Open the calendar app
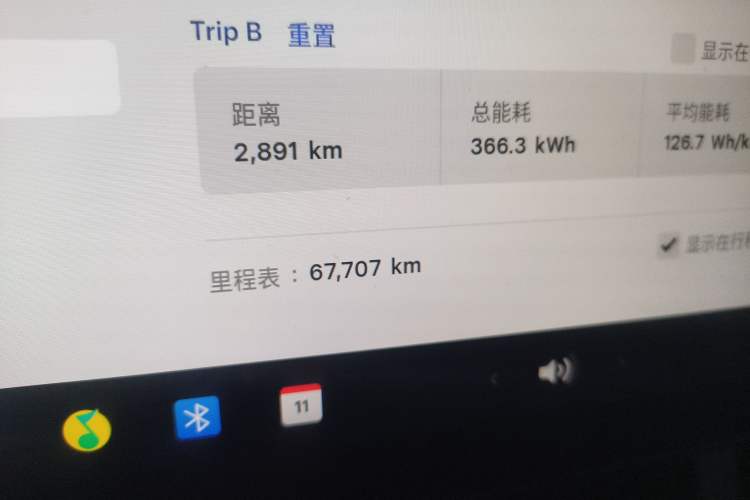Screen dimensions: 750x500 coord(301,404)
